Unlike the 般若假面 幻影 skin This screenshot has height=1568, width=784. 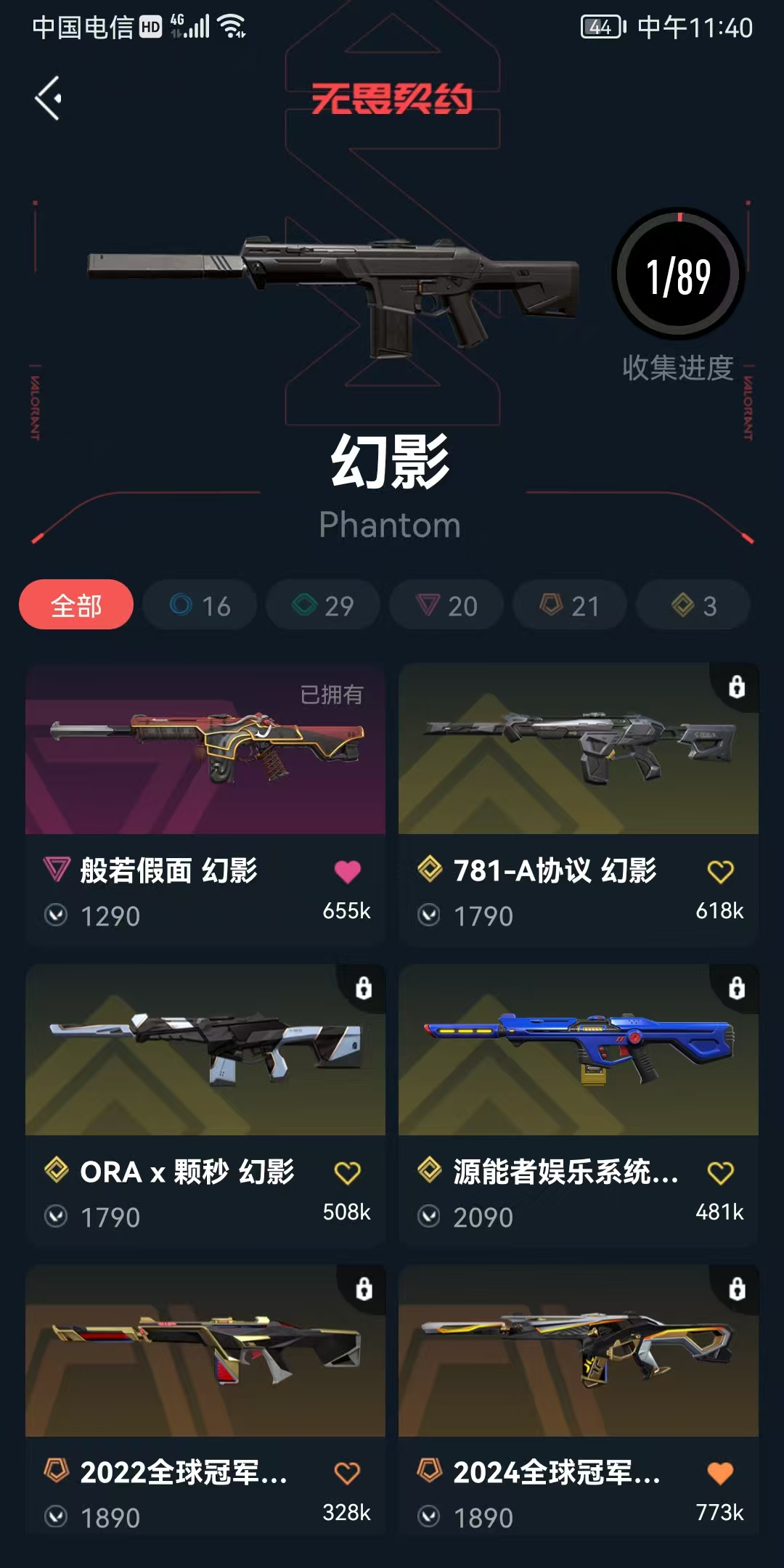coord(348,871)
